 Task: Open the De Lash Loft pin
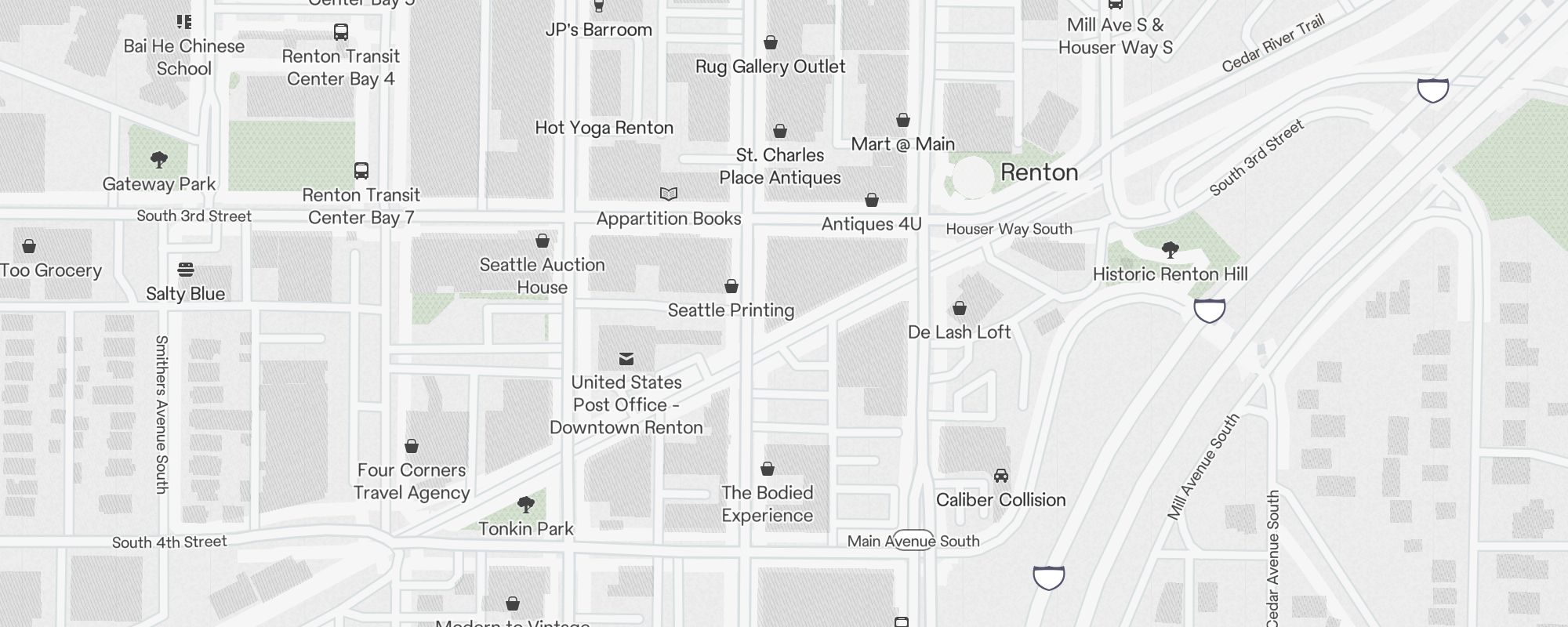pyautogui.click(x=960, y=308)
